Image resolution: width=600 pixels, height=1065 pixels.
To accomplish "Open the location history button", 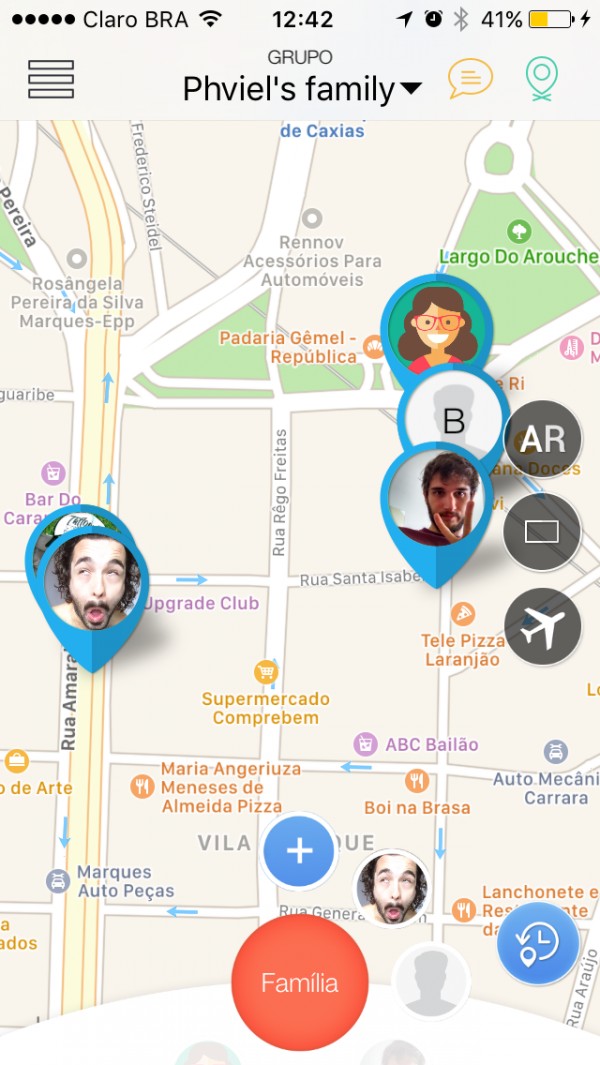I will coord(537,943).
